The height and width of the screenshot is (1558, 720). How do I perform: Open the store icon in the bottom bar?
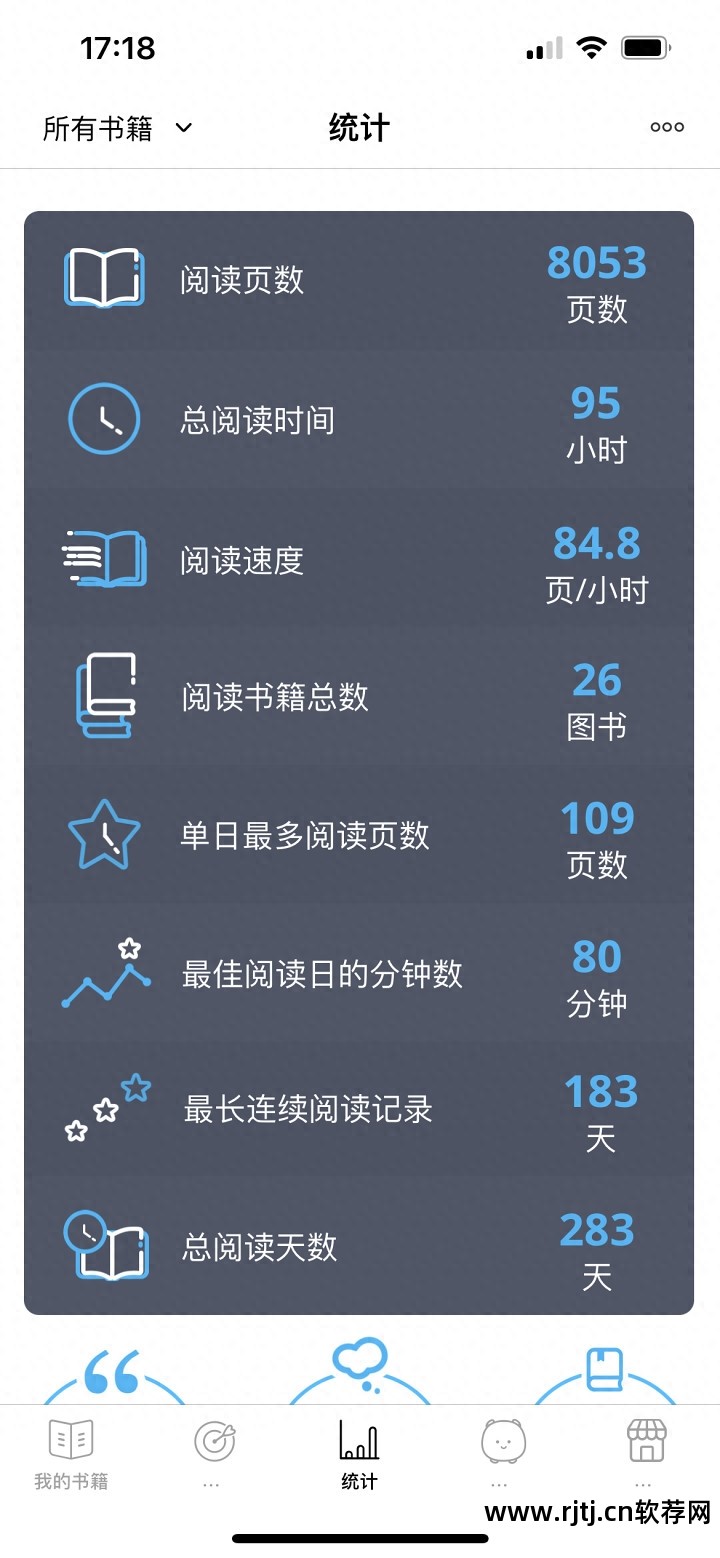pos(645,1438)
